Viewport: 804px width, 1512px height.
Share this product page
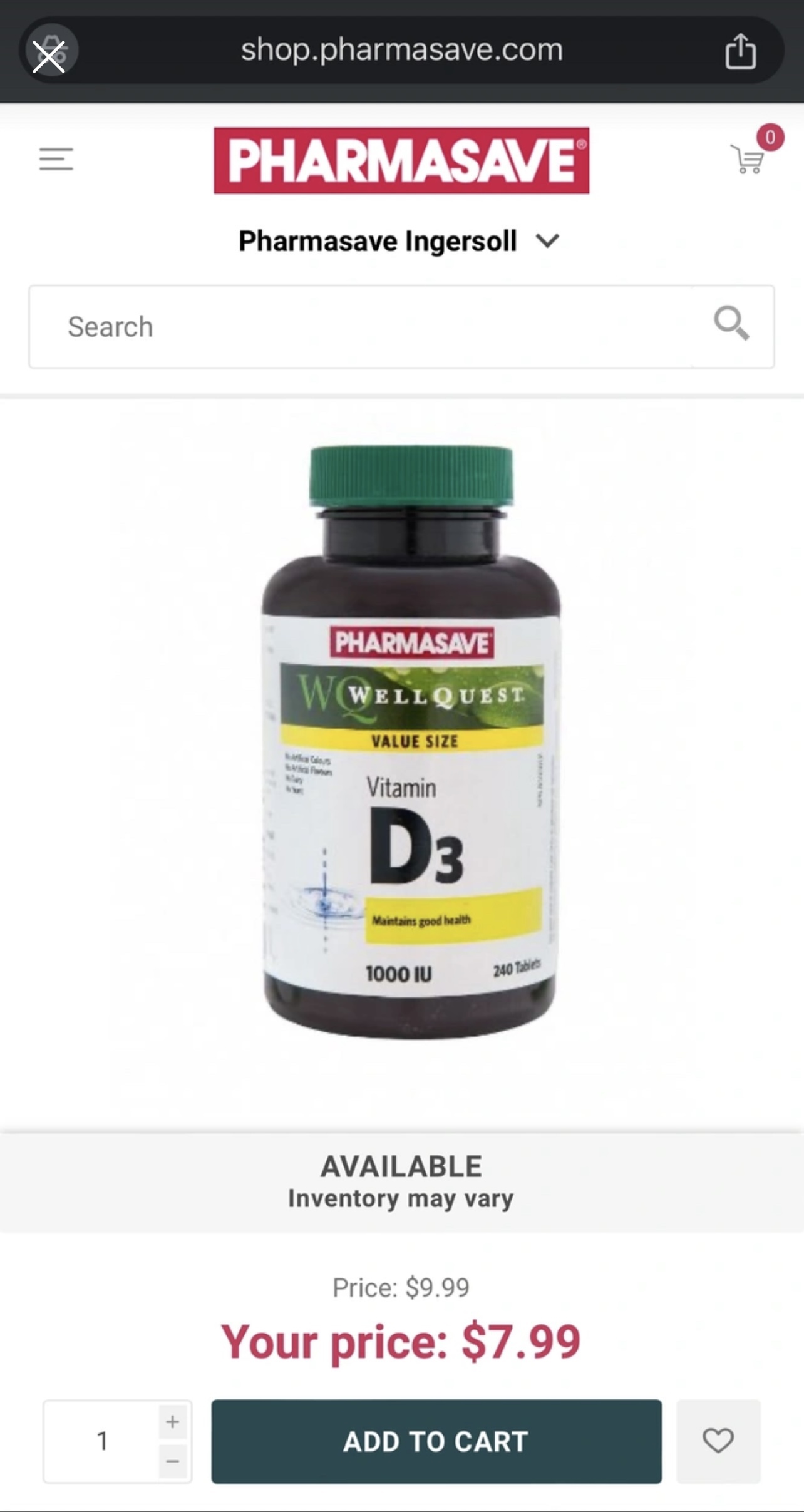pyautogui.click(x=740, y=51)
